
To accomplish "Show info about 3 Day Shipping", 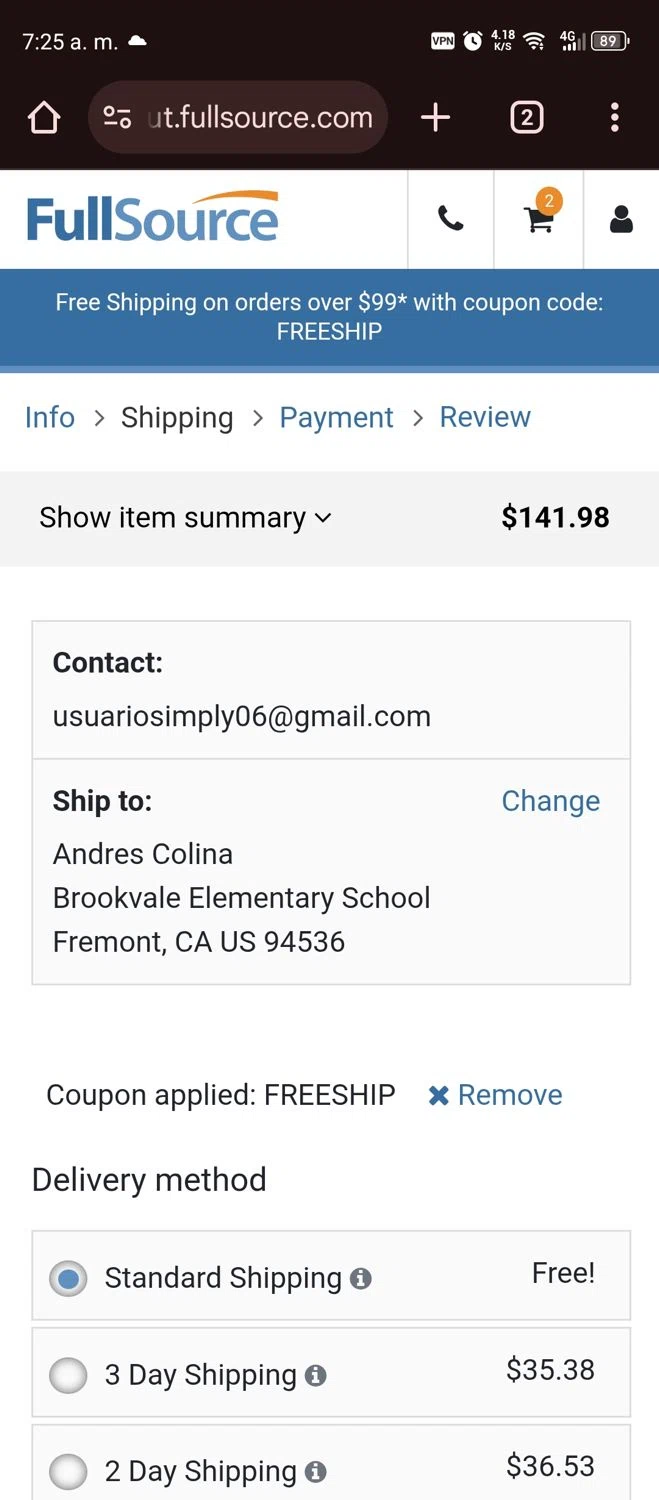I will (316, 1375).
